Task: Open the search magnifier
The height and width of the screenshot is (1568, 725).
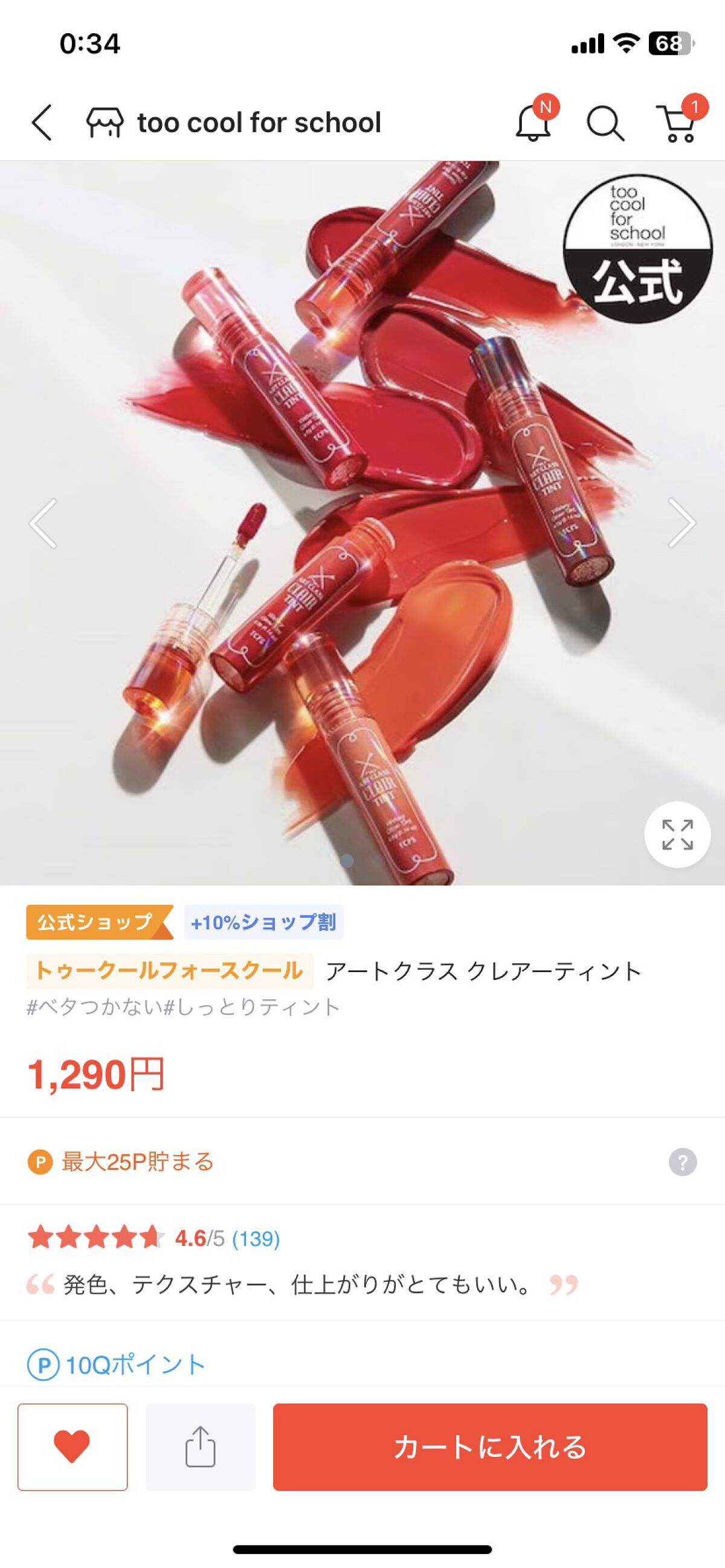Action: pos(604,123)
